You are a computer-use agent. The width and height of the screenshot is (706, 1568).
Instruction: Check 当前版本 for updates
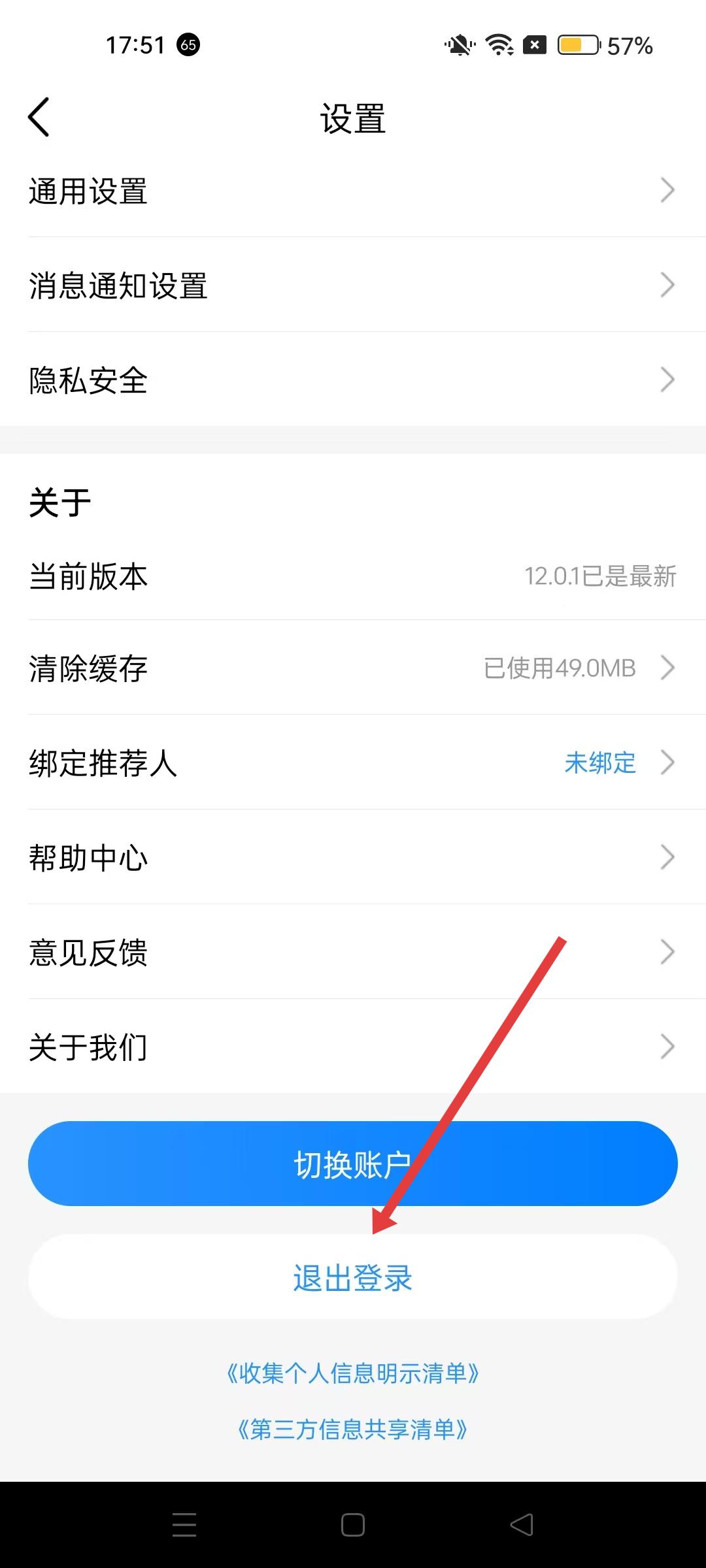[x=353, y=576]
